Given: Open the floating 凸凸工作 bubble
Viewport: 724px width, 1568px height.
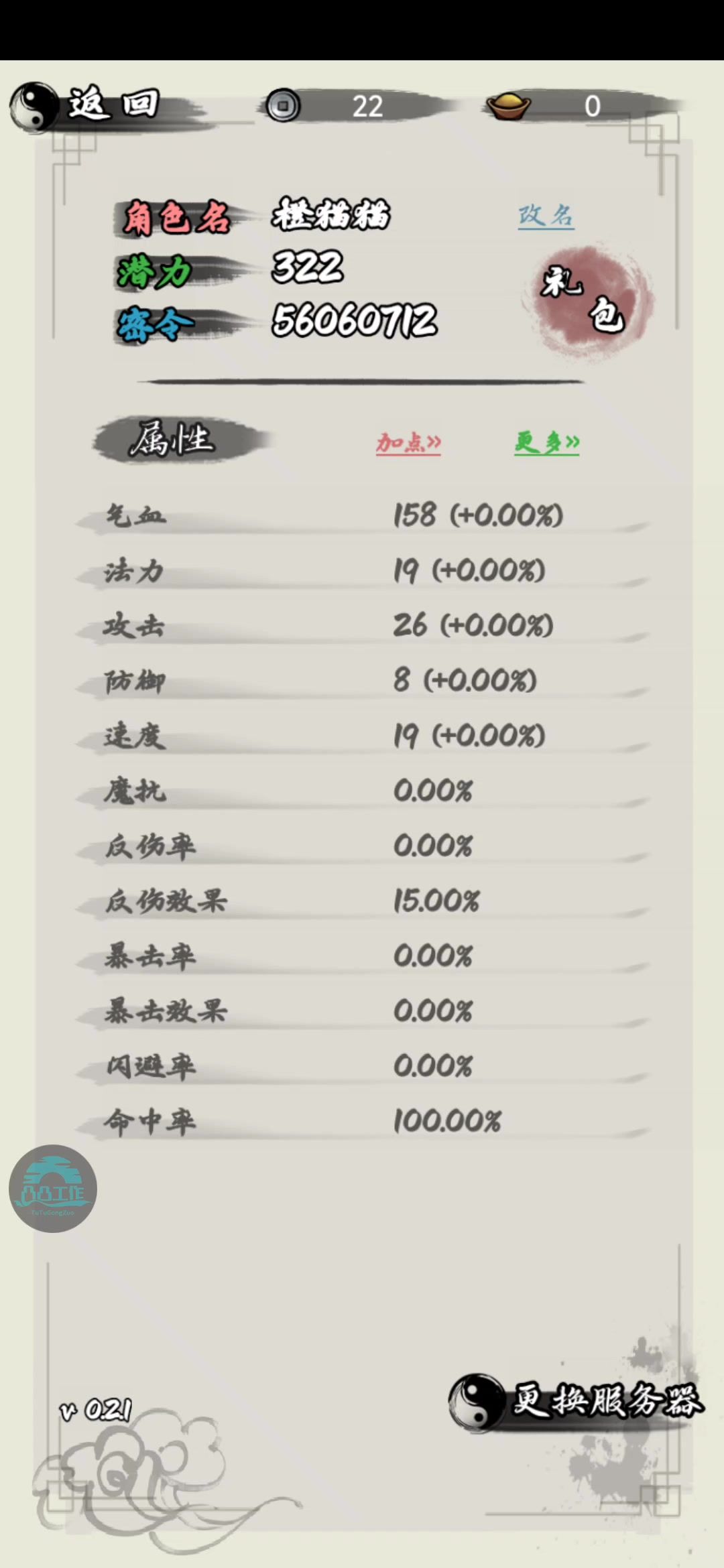Looking at the screenshot, I should [53, 1189].
